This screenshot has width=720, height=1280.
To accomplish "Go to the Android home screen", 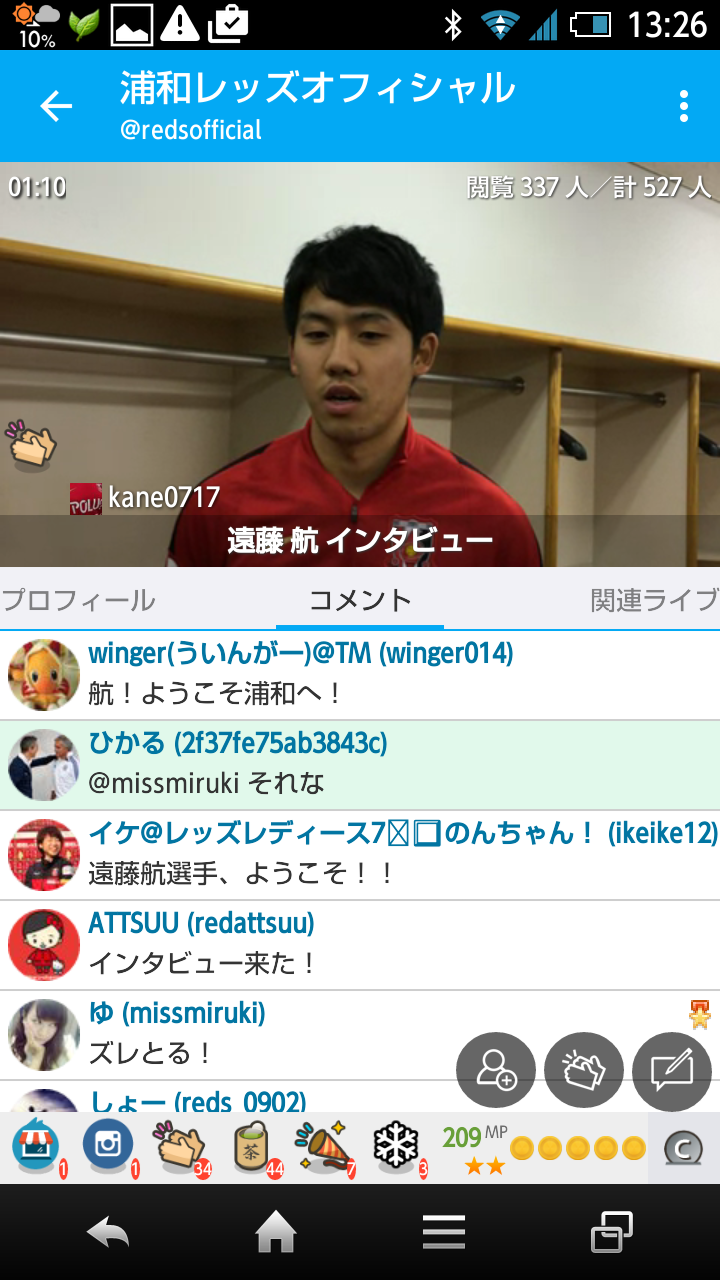I will [276, 1234].
